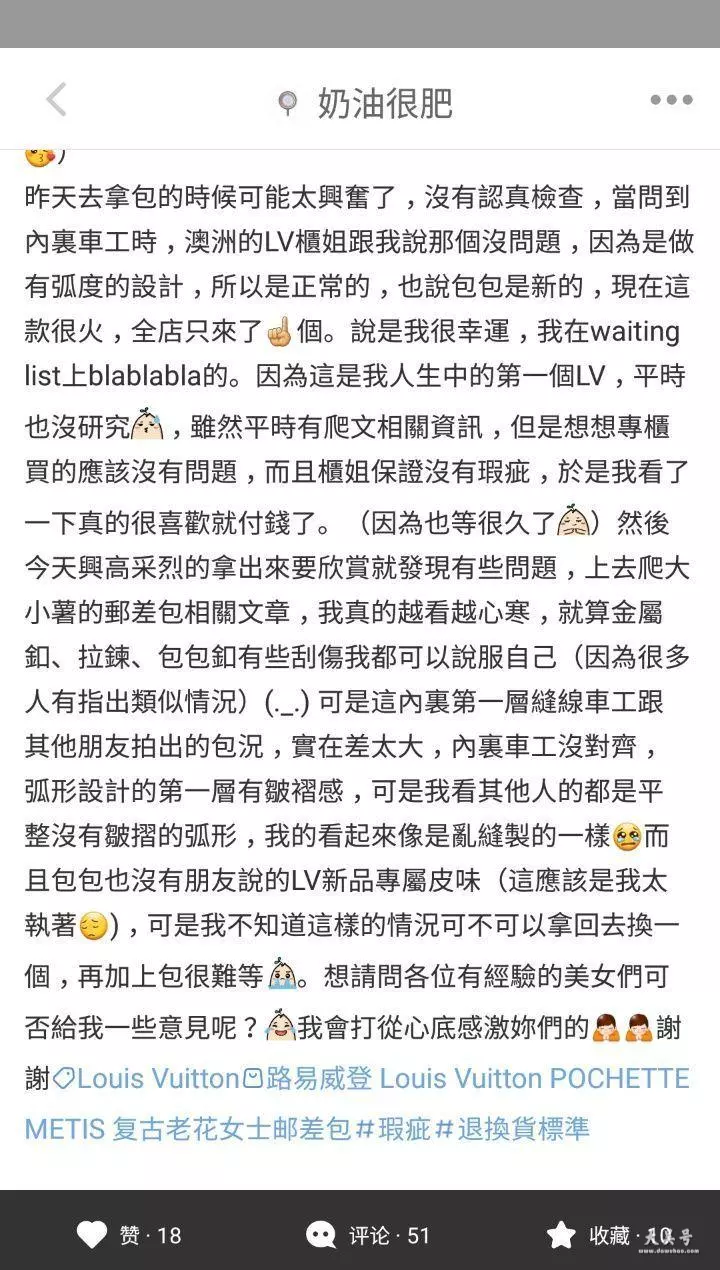
Task: Open the three-dot overflow menu
Action: click(x=671, y=100)
